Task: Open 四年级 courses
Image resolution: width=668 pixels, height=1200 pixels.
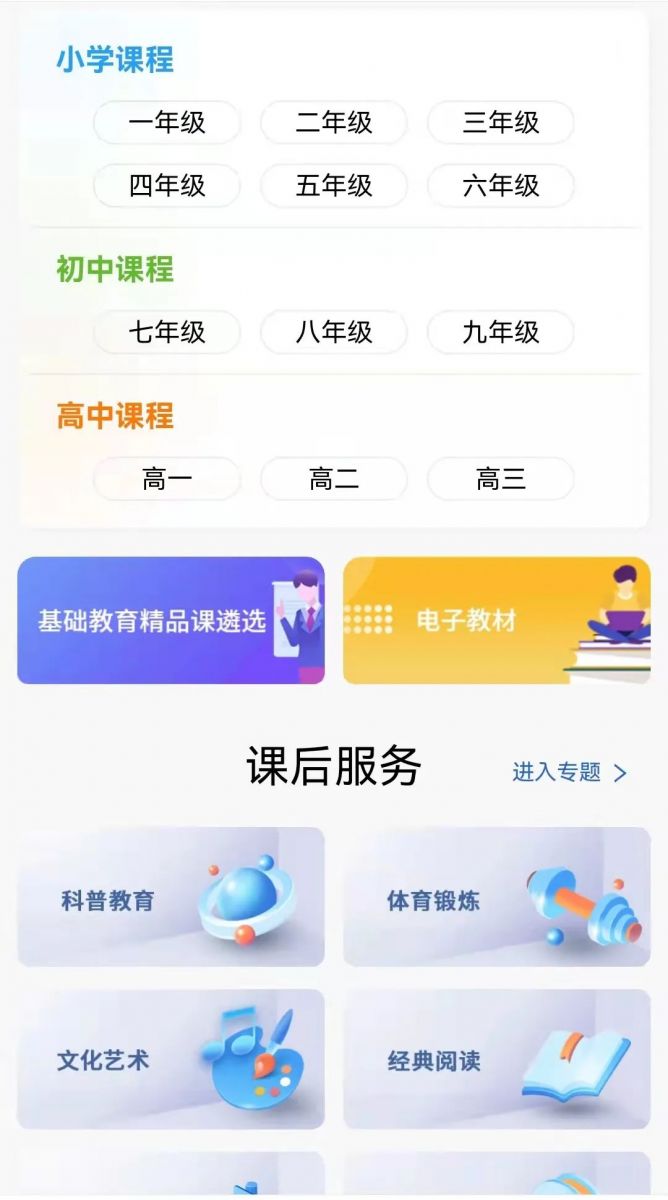Action: [167, 186]
